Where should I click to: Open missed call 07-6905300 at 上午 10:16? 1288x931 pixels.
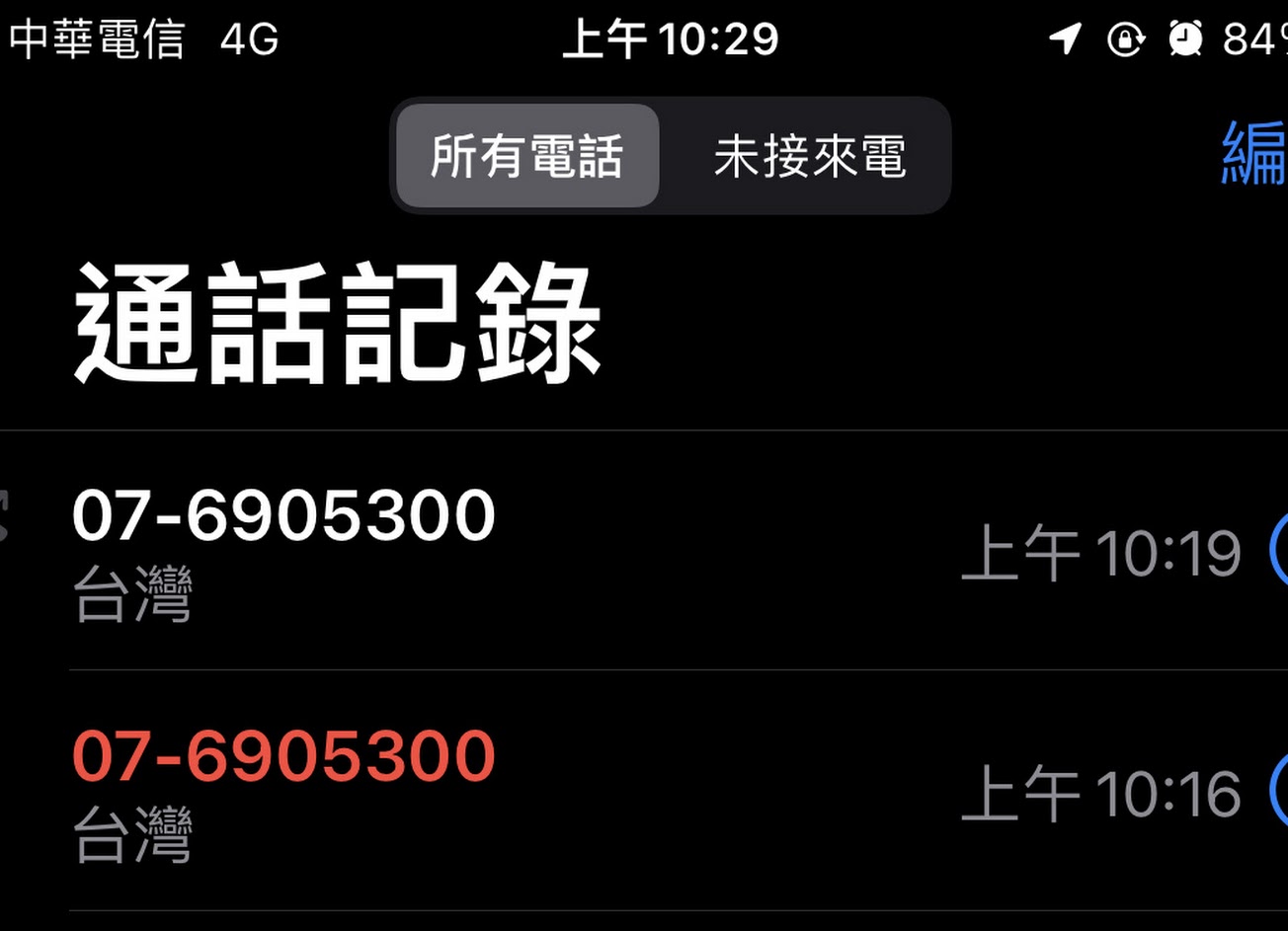tap(284, 757)
